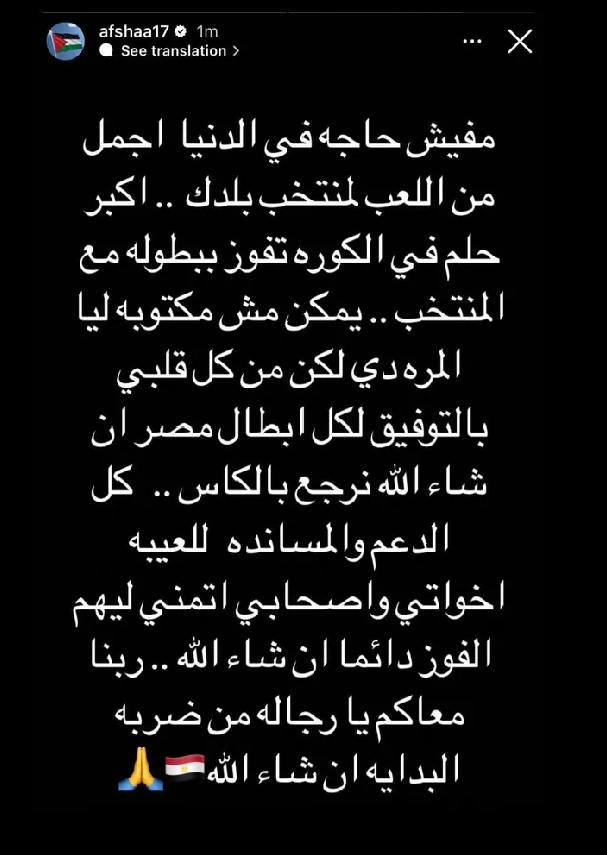Viewport: 607px width, 855px height.
Task: Close the story viewer
Action: coord(521,41)
